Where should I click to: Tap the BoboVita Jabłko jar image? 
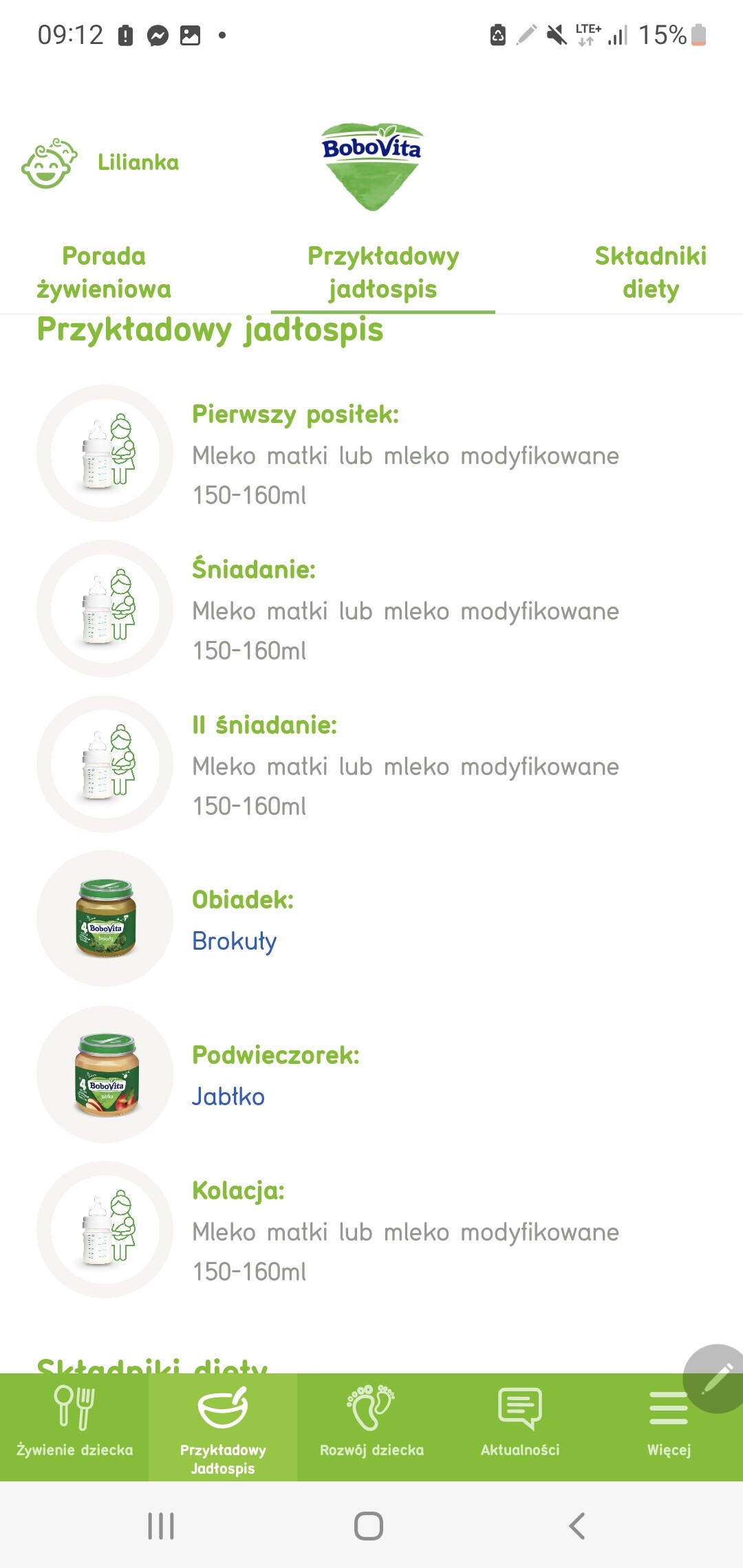(x=105, y=1074)
